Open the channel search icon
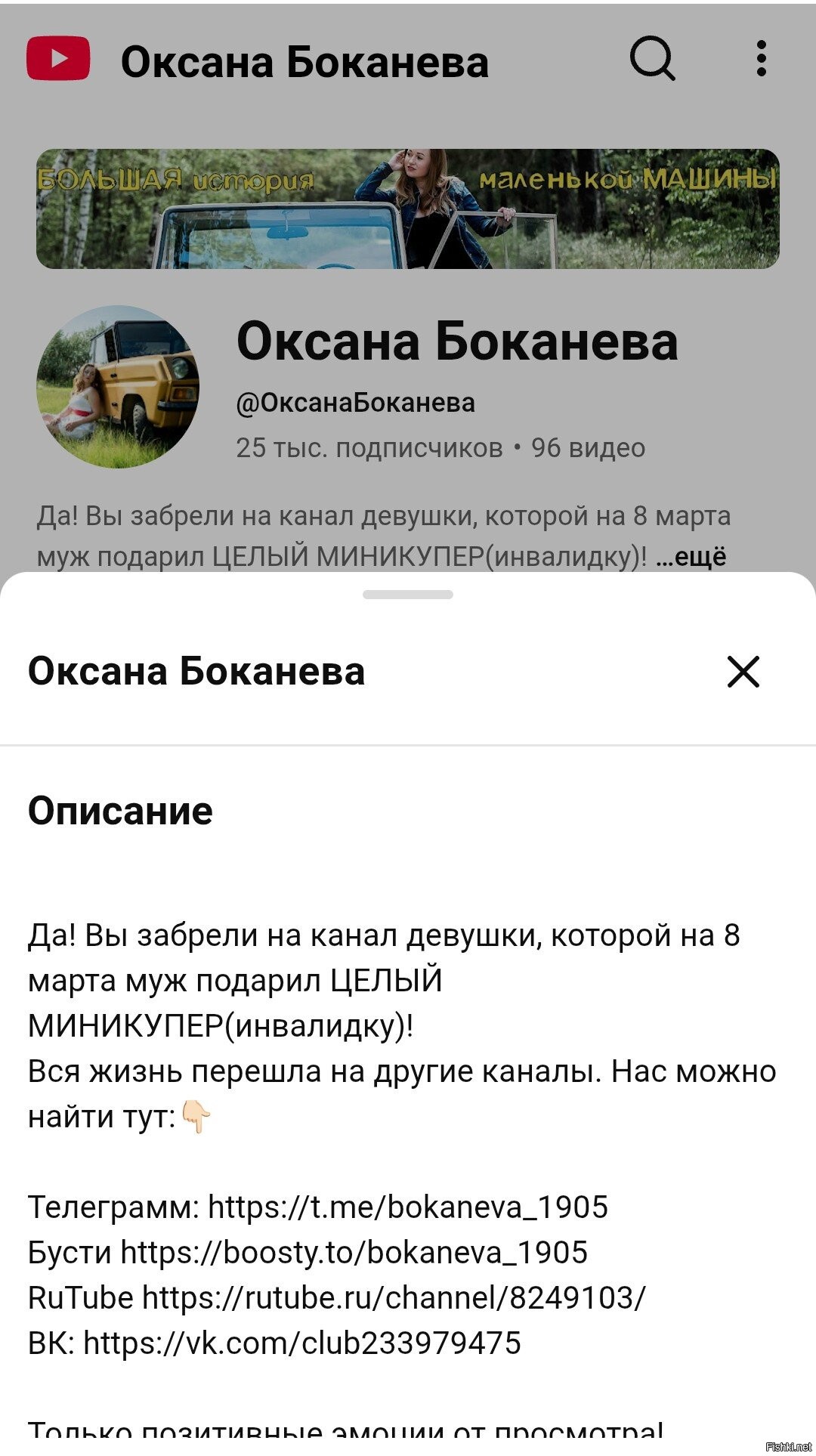The image size is (816, 1456). (x=652, y=58)
